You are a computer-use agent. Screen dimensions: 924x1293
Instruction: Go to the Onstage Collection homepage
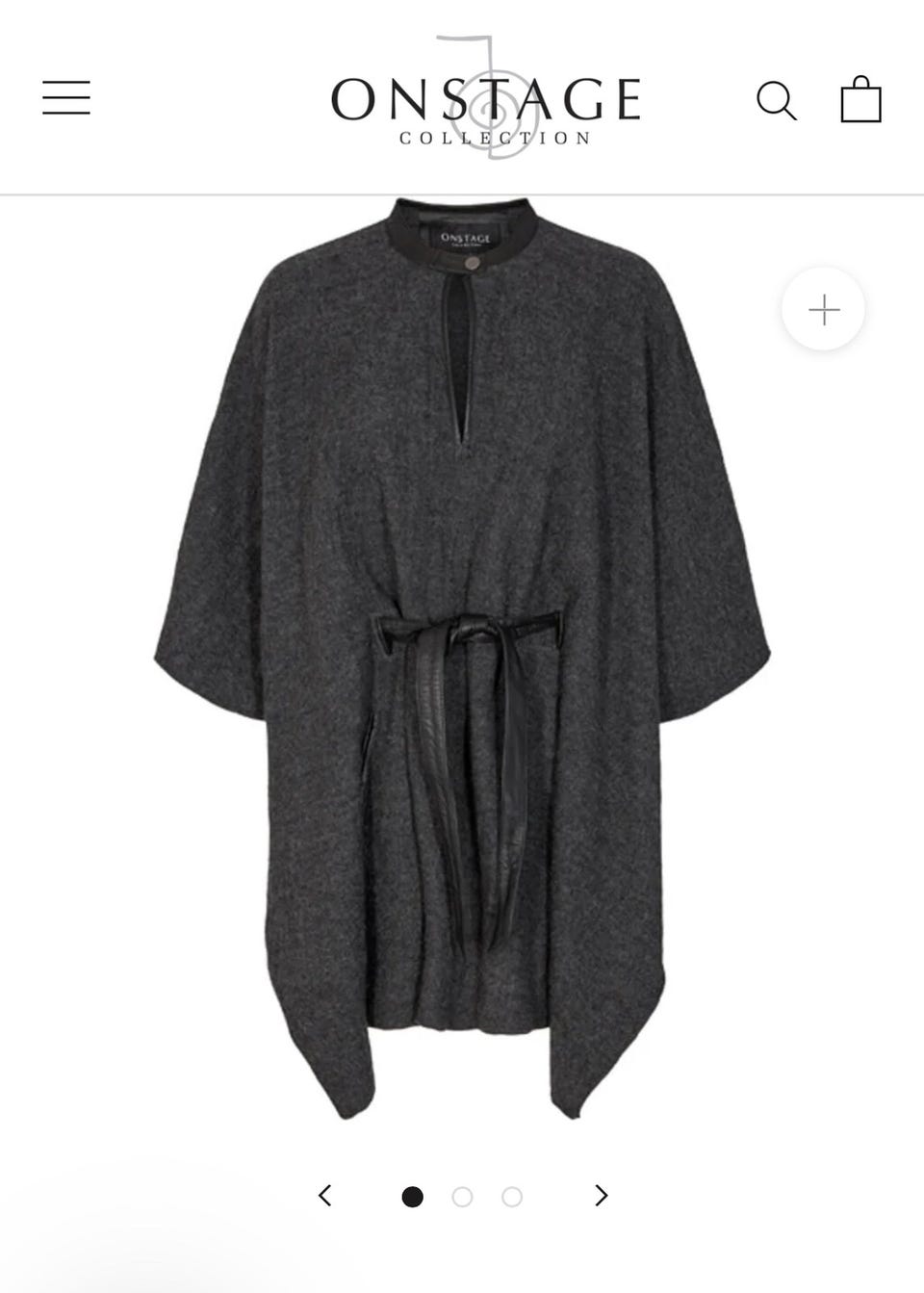[486, 100]
